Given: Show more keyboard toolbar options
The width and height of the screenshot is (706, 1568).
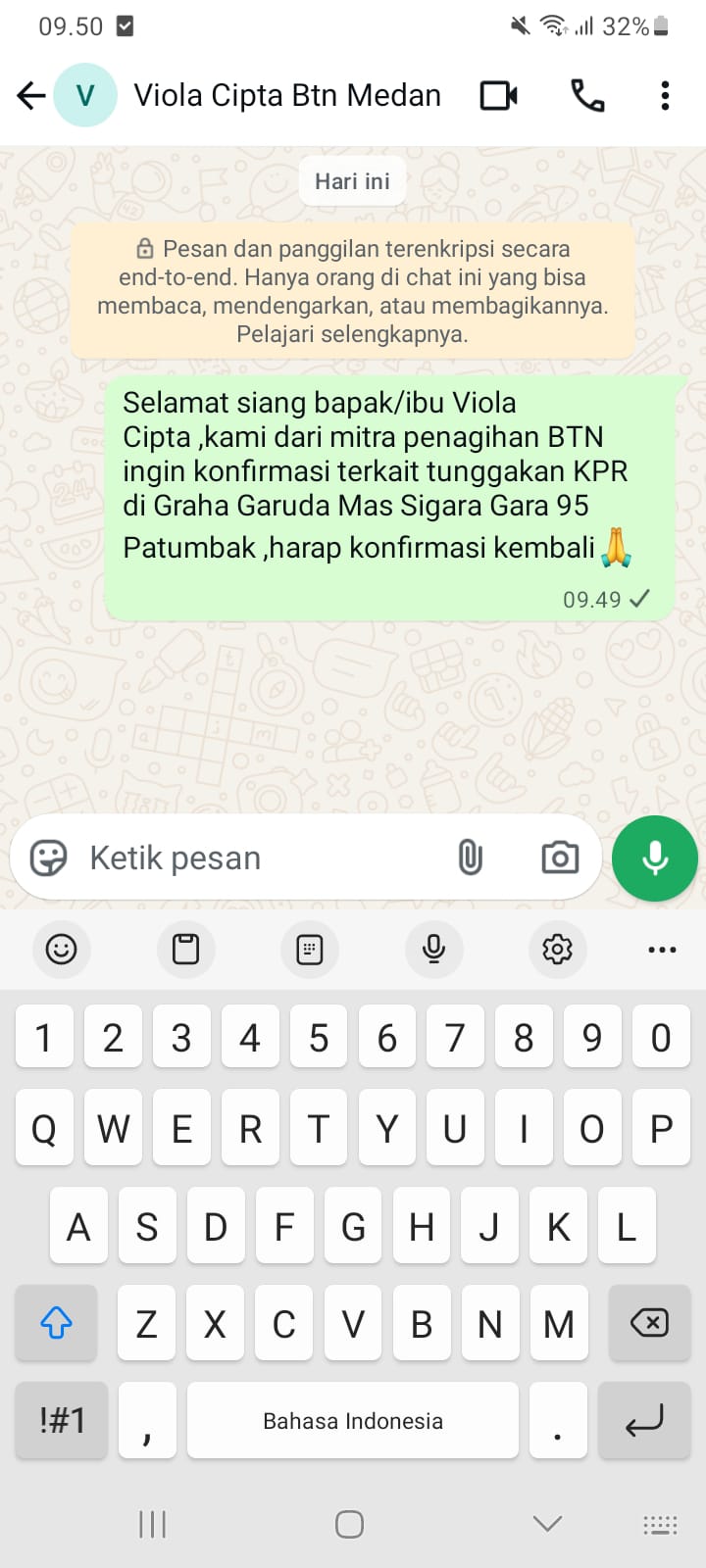Looking at the screenshot, I should (662, 949).
